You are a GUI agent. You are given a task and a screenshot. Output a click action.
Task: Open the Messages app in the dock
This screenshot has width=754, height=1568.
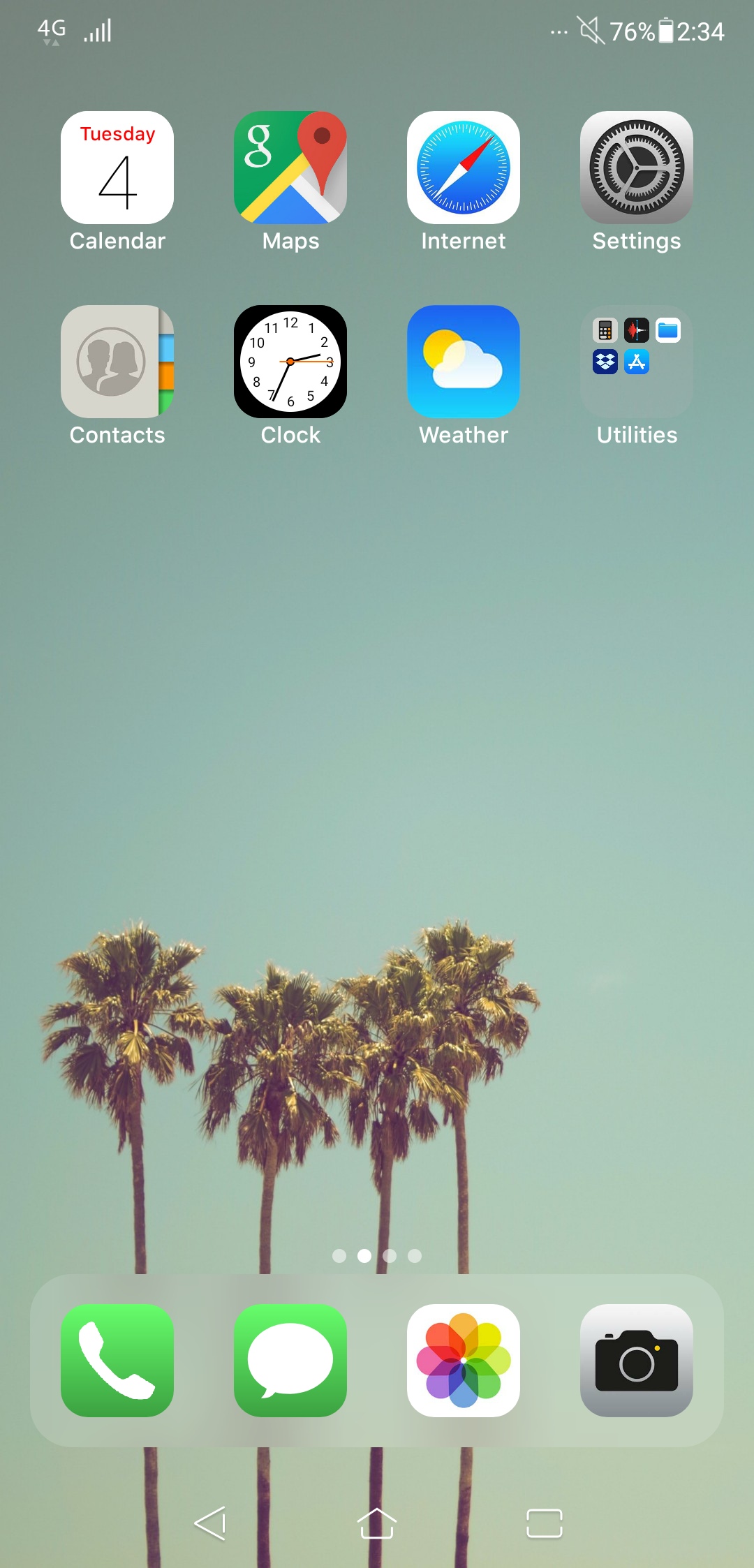coord(290,1360)
